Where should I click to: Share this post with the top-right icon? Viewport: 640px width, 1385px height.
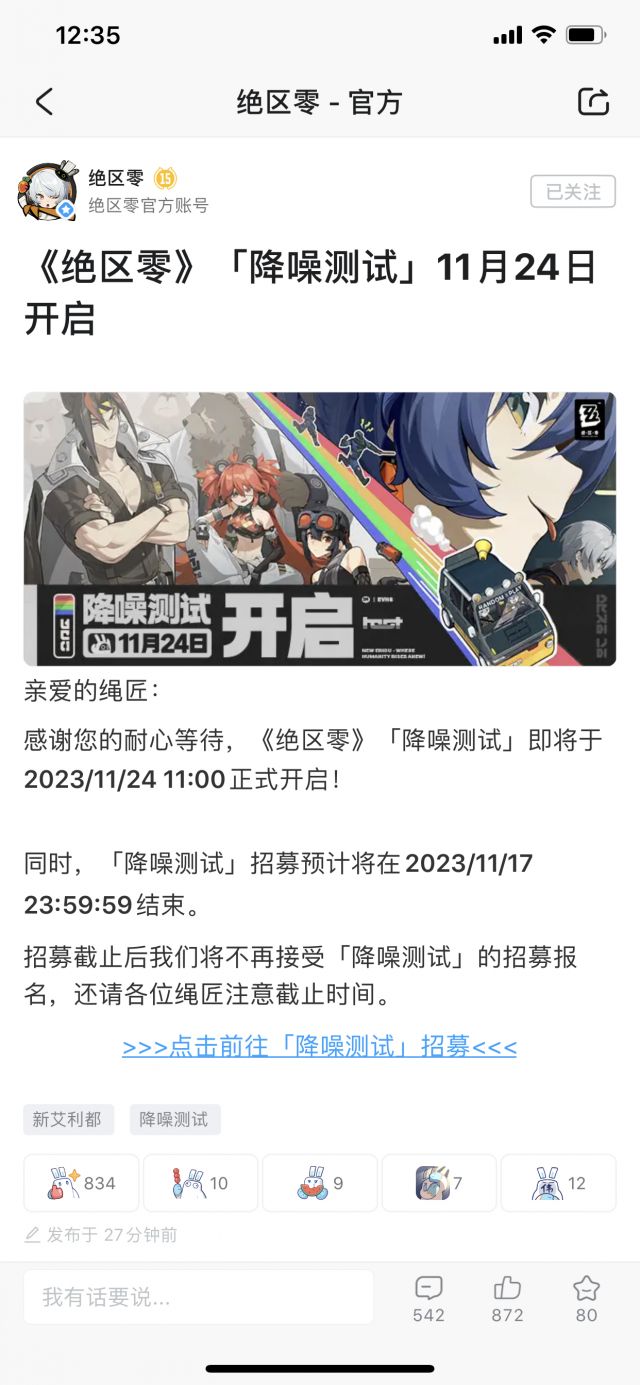(593, 101)
